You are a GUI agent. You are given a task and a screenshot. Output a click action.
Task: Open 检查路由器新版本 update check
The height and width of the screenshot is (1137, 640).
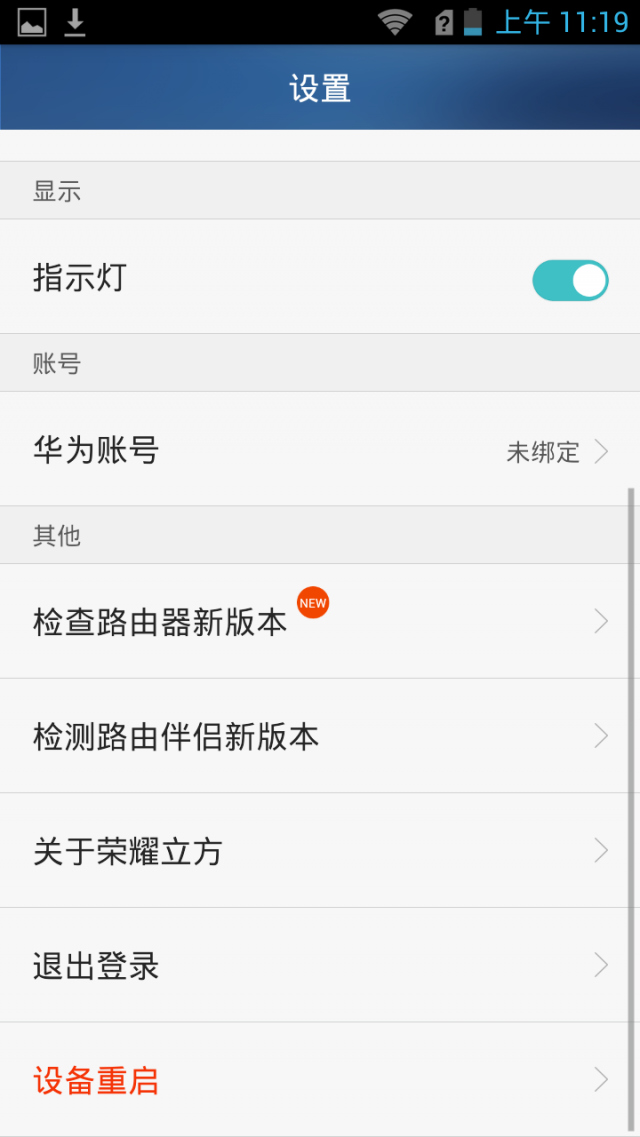pyautogui.click(x=320, y=622)
